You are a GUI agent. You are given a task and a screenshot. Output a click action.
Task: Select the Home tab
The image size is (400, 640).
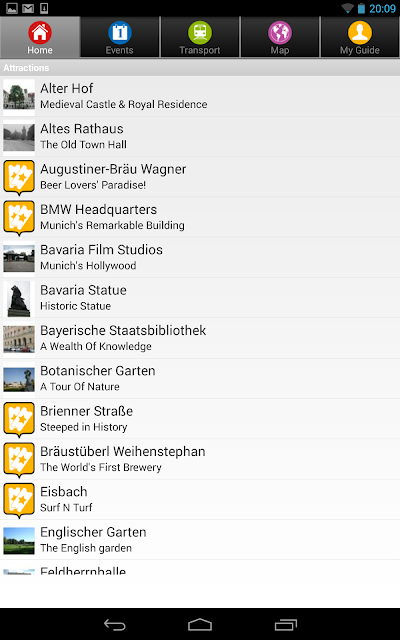pyautogui.click(x=40, y=37)
